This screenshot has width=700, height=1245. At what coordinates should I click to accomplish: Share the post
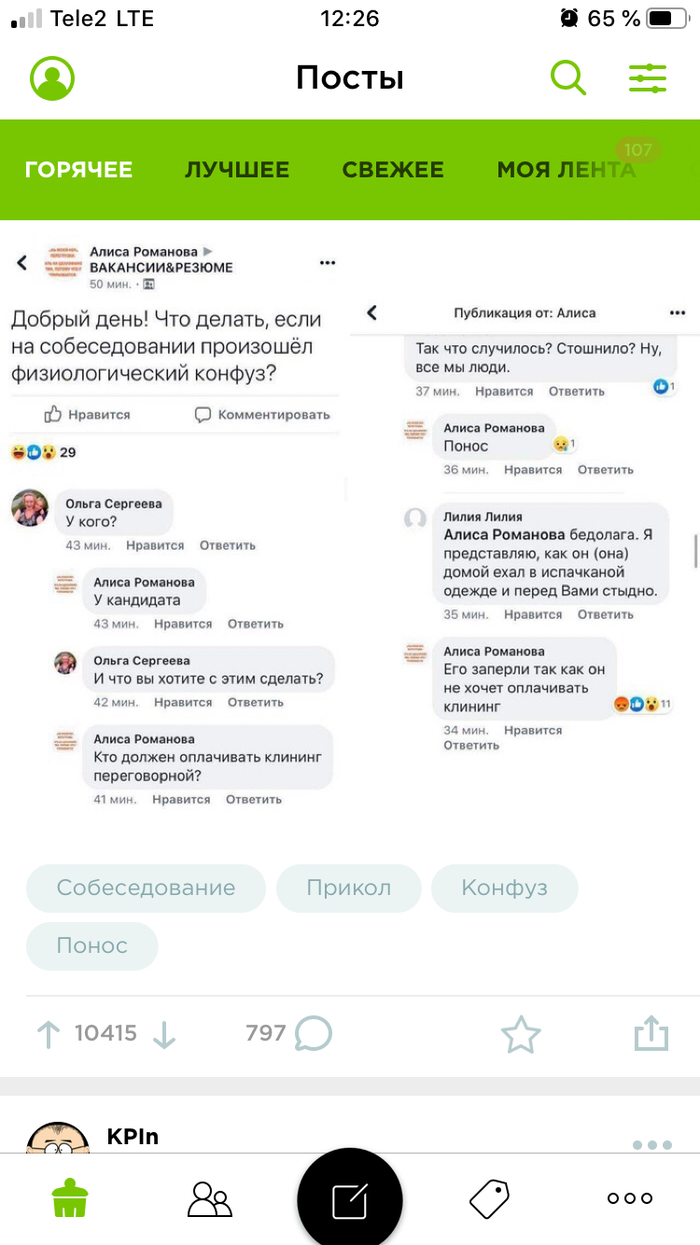click(651, 1034)
